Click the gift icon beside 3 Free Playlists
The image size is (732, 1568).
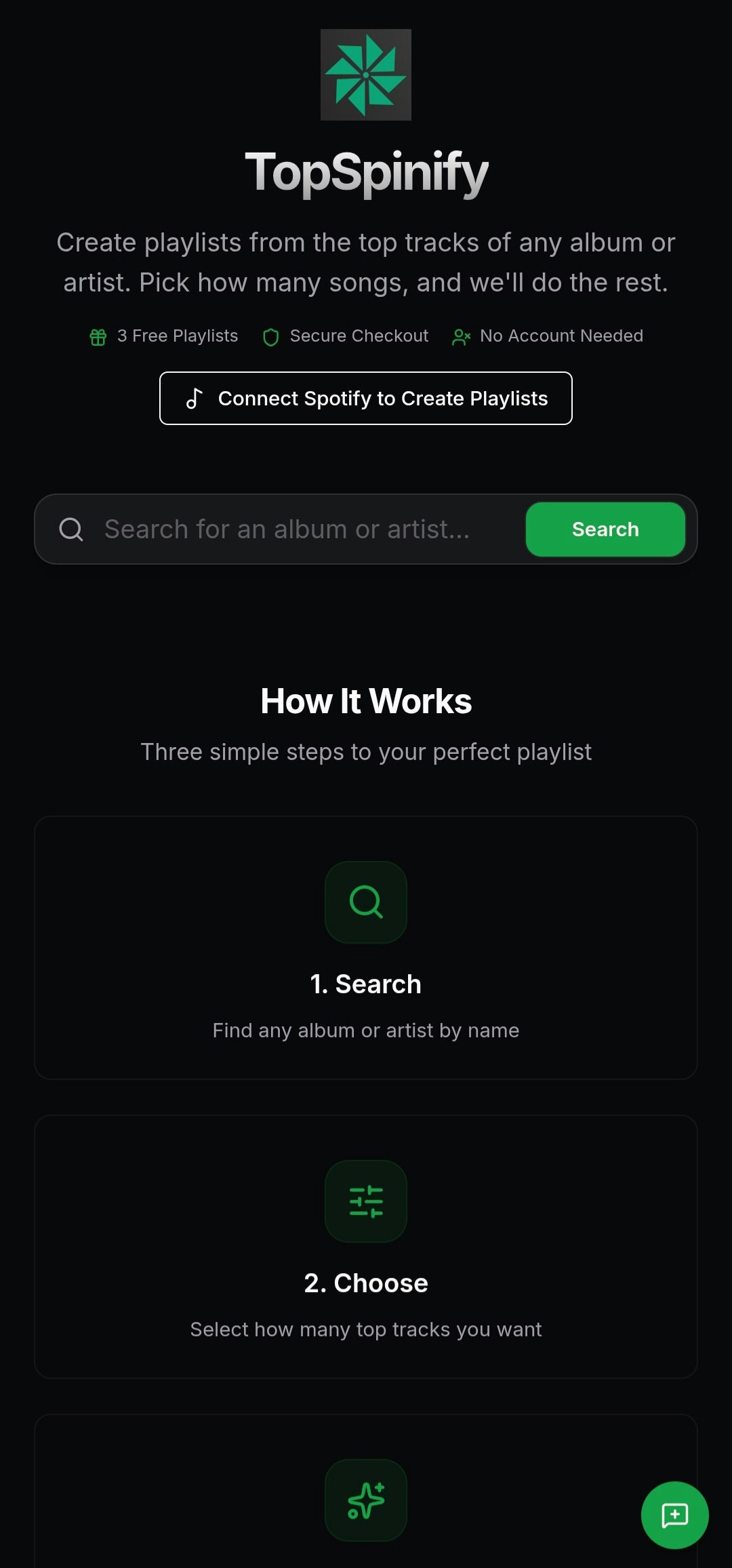point(98,336)
